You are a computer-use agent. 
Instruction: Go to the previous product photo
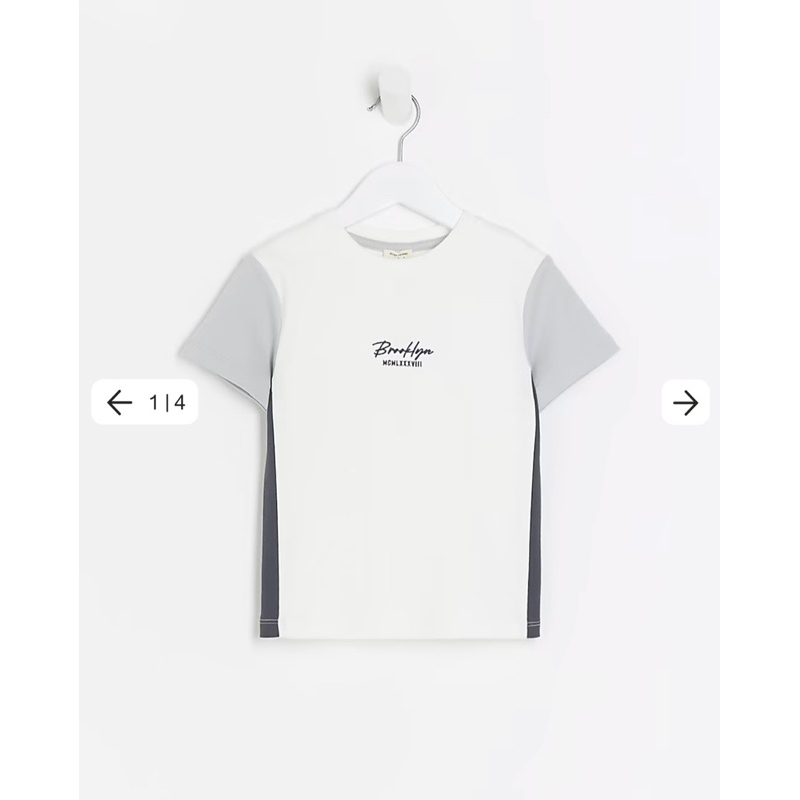coord(120,402)
